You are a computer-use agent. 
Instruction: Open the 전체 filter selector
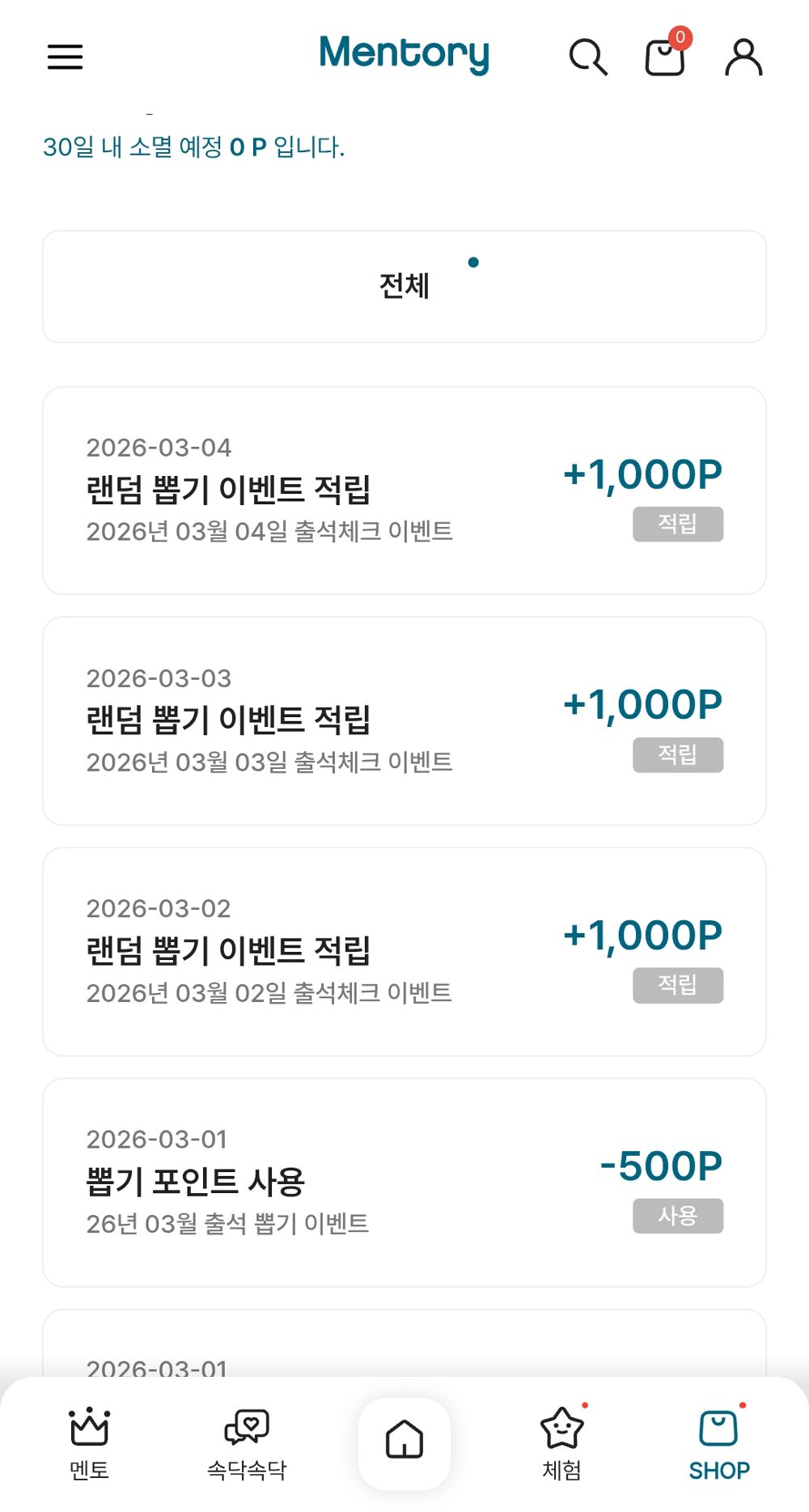pyautogui.click(x=404, y=287)
